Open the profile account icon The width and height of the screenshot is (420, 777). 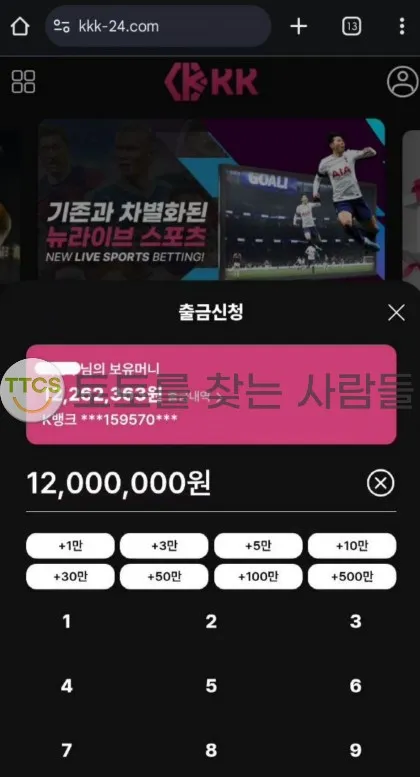pos(402,81)
